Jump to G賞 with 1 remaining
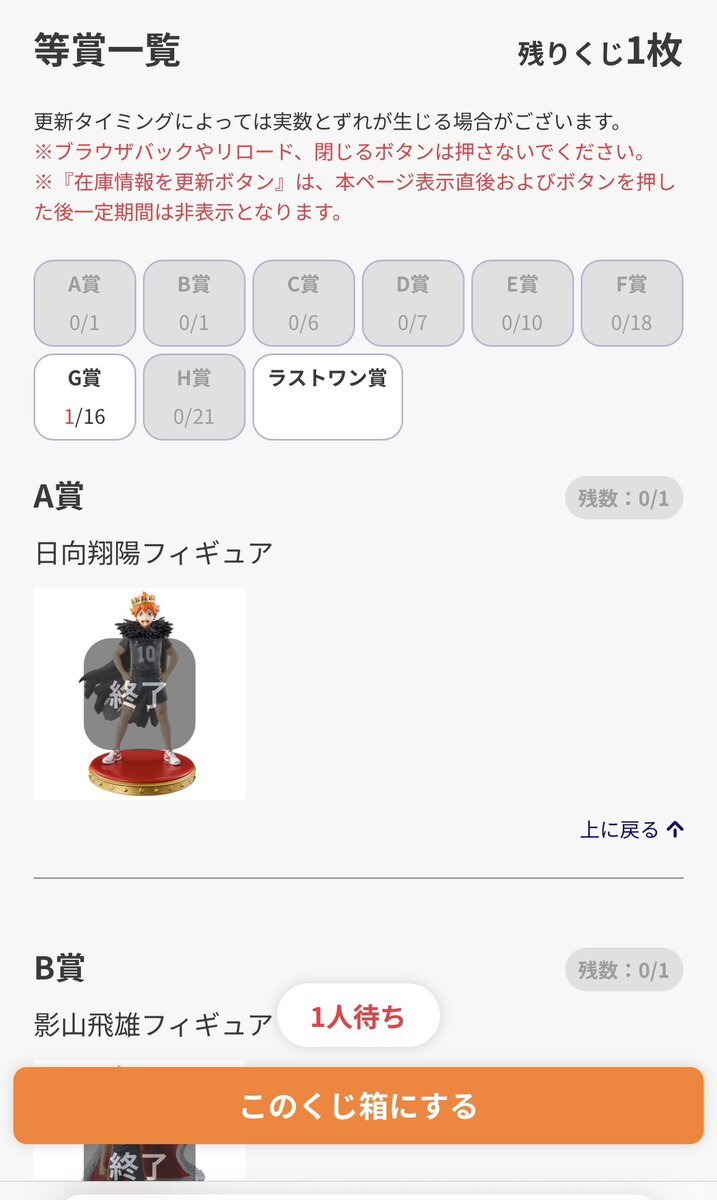Image resolution: width=717 pixels, height=1200 pixels. [85, 397]
